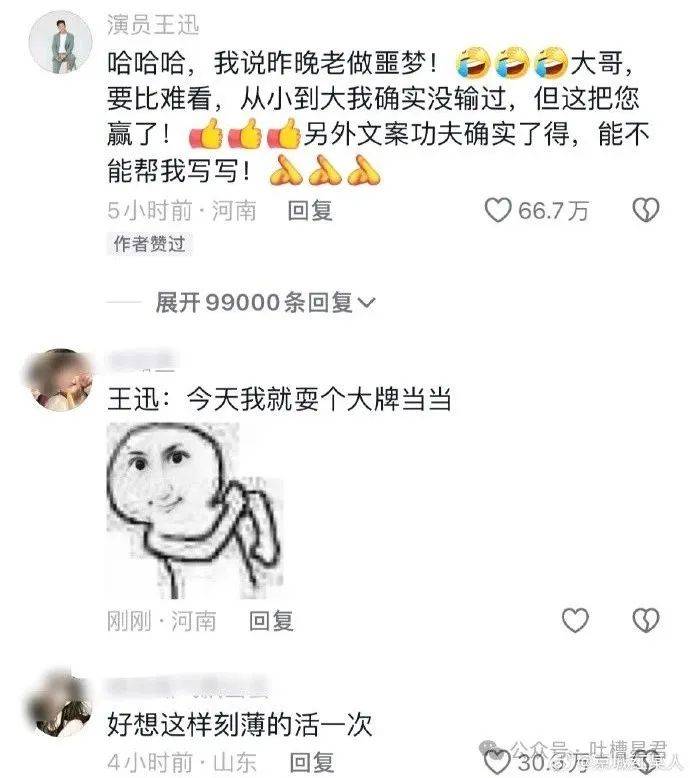Open avatar of the 好想这样刻薄 commenter
690x778 pixels.
(61, 706)
